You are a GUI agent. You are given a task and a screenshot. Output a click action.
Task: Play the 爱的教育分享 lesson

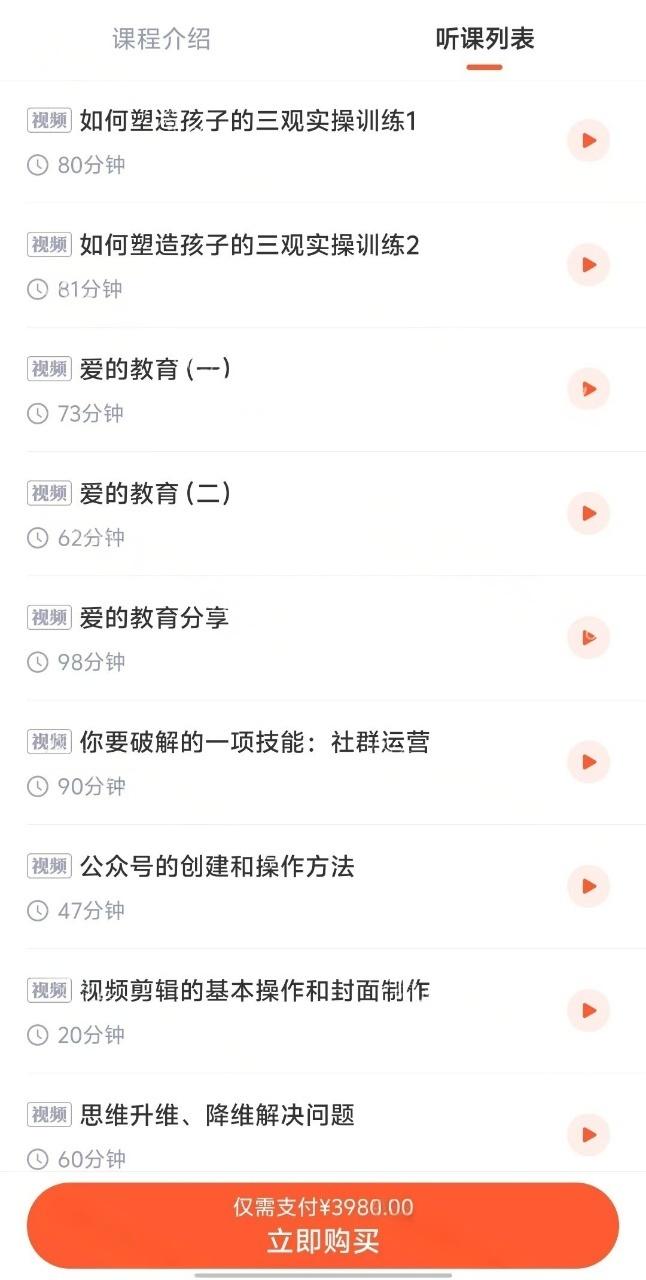(588, 637)
